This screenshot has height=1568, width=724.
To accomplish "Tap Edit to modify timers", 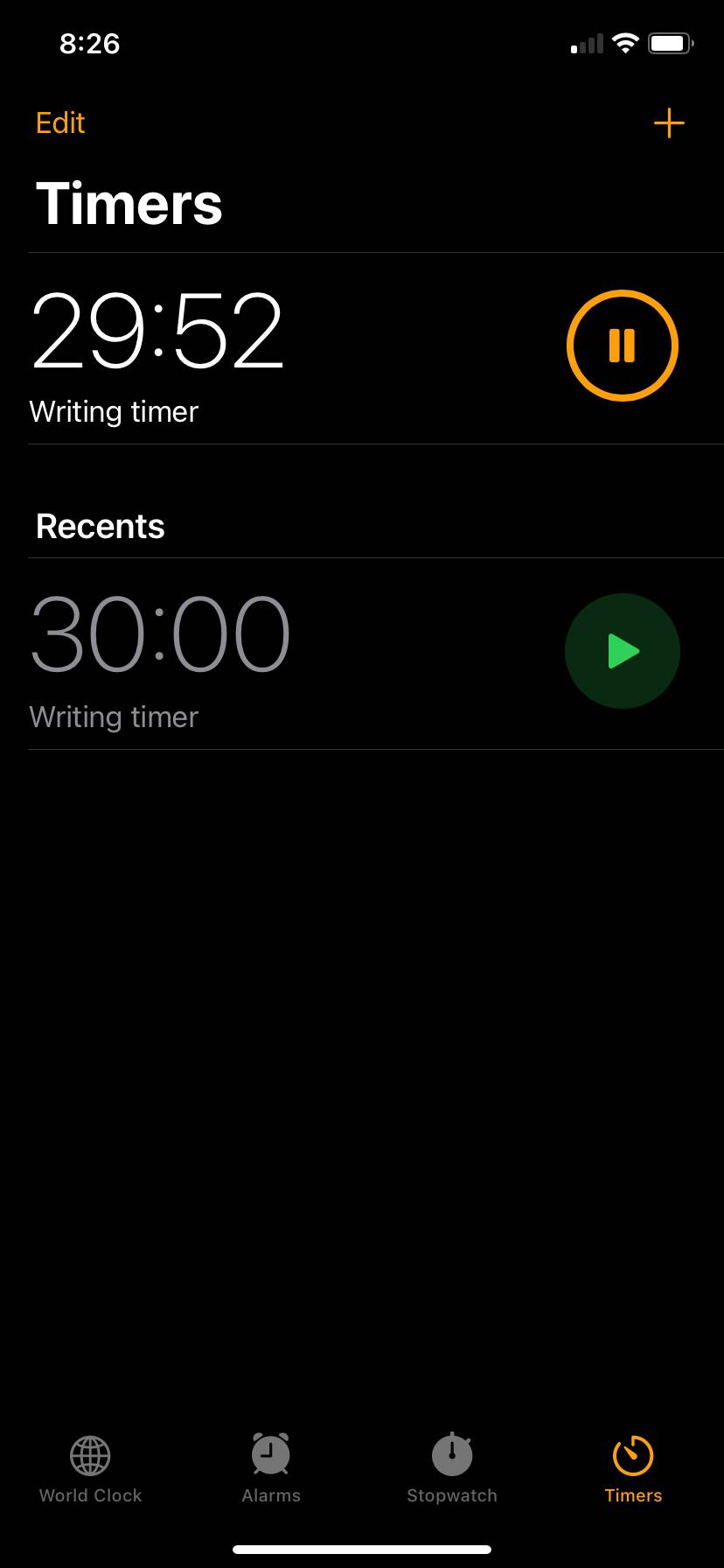I will coord(60,123).
